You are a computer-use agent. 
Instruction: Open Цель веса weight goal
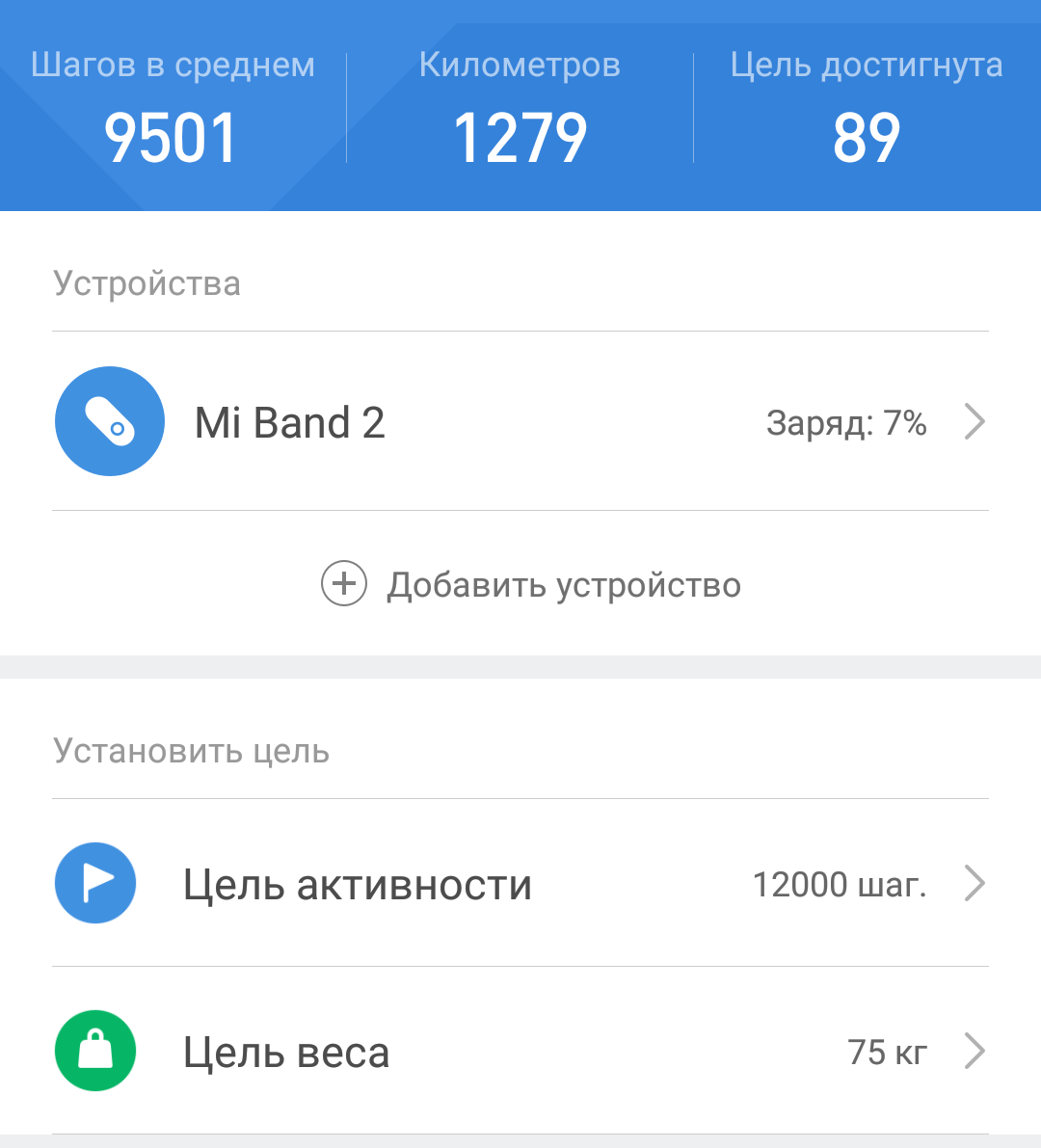[520, 1052]
